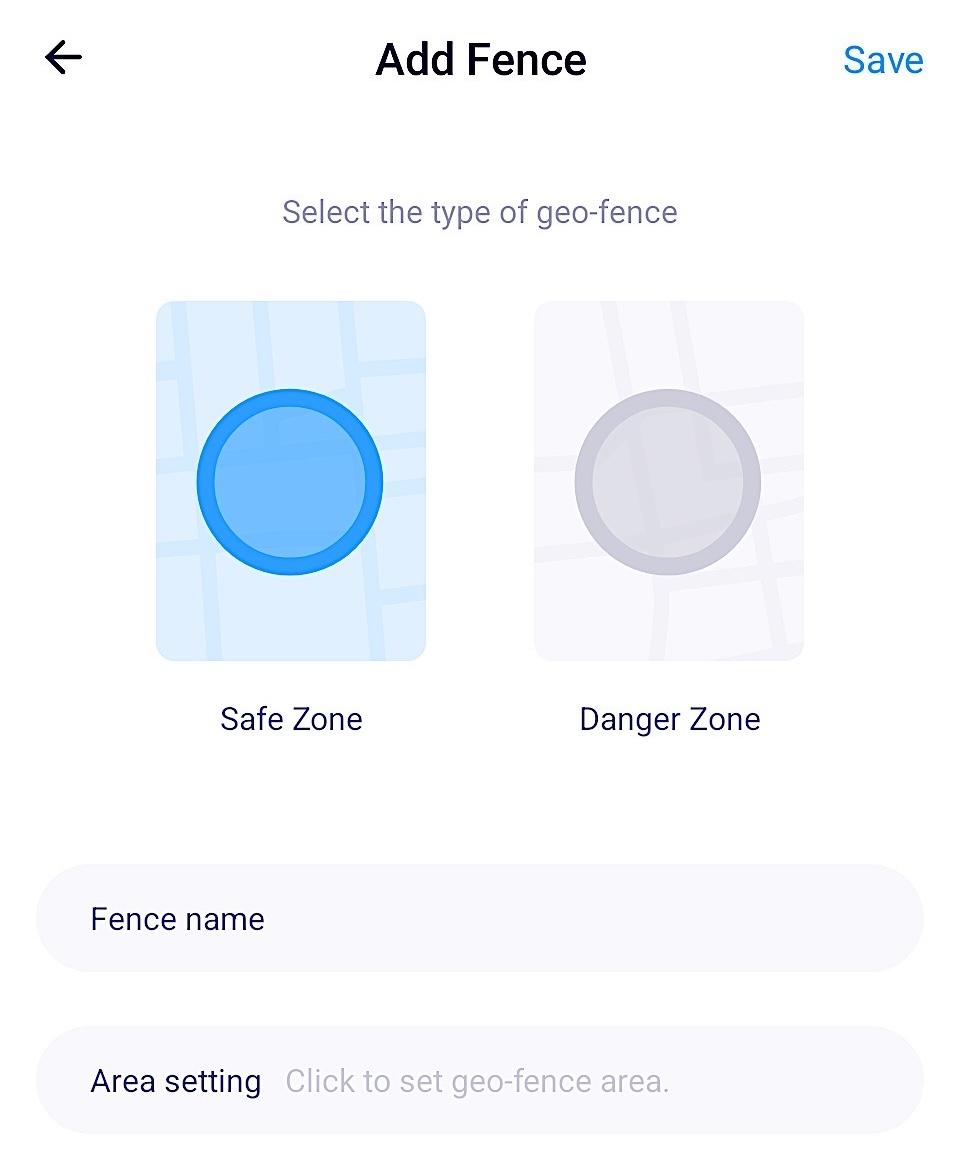Tap the Fence name field
Viewport: 960px width, 1159px height.
[480, 918]
